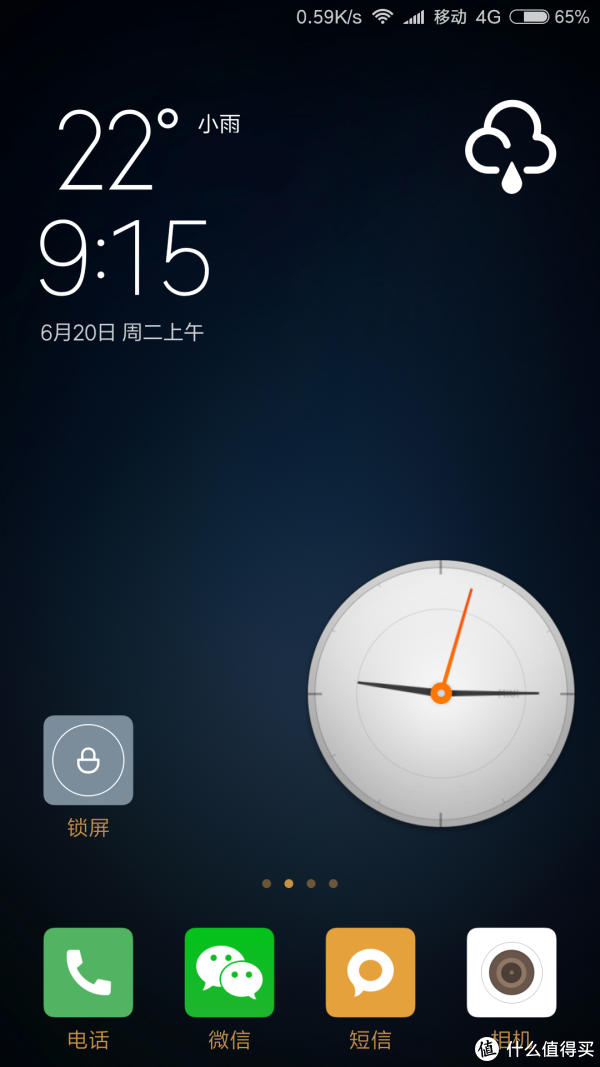Launch the 微信 WeChat app
This screenshot has height=1067, width=600.
[x=229, y=972]
